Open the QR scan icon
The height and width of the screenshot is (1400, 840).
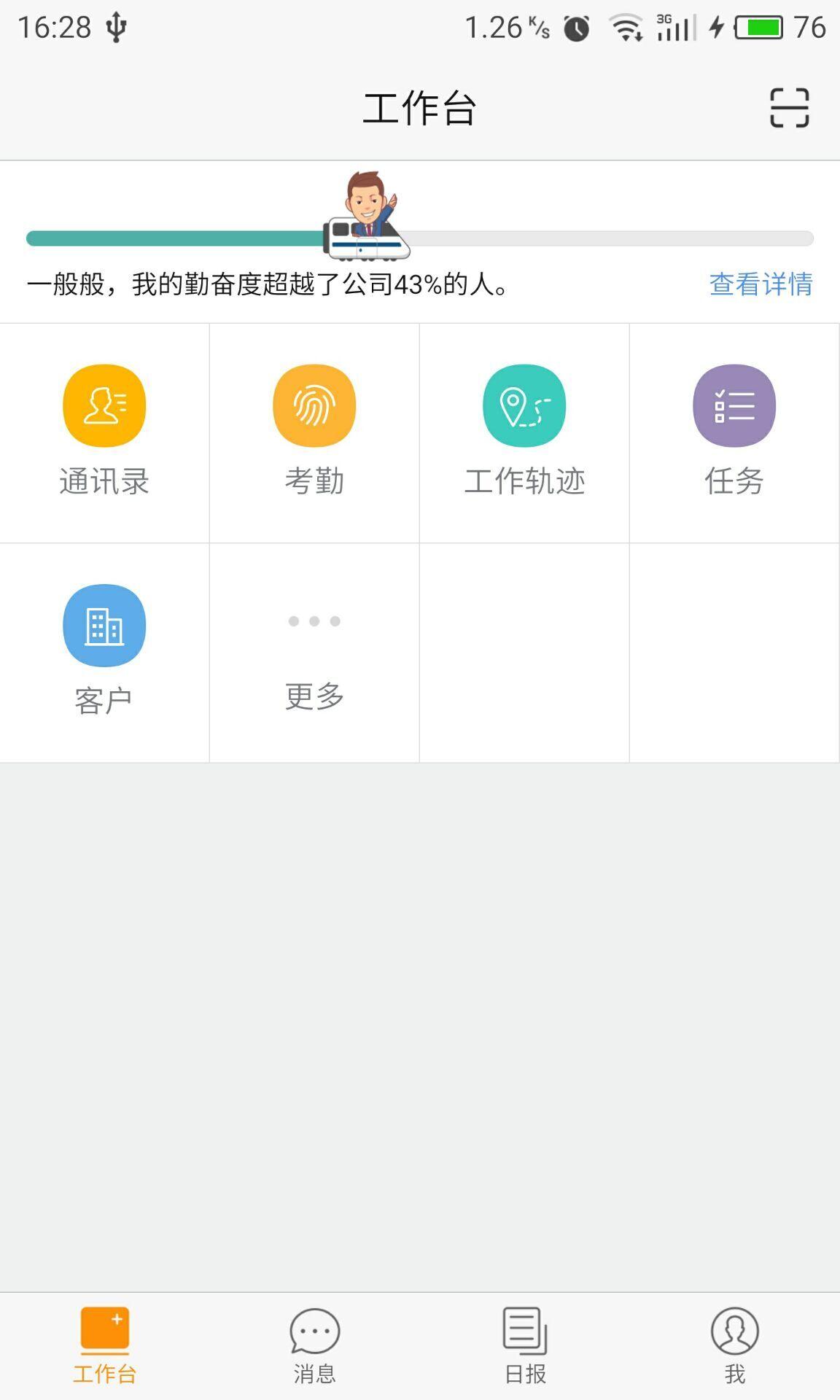point(789,108)
